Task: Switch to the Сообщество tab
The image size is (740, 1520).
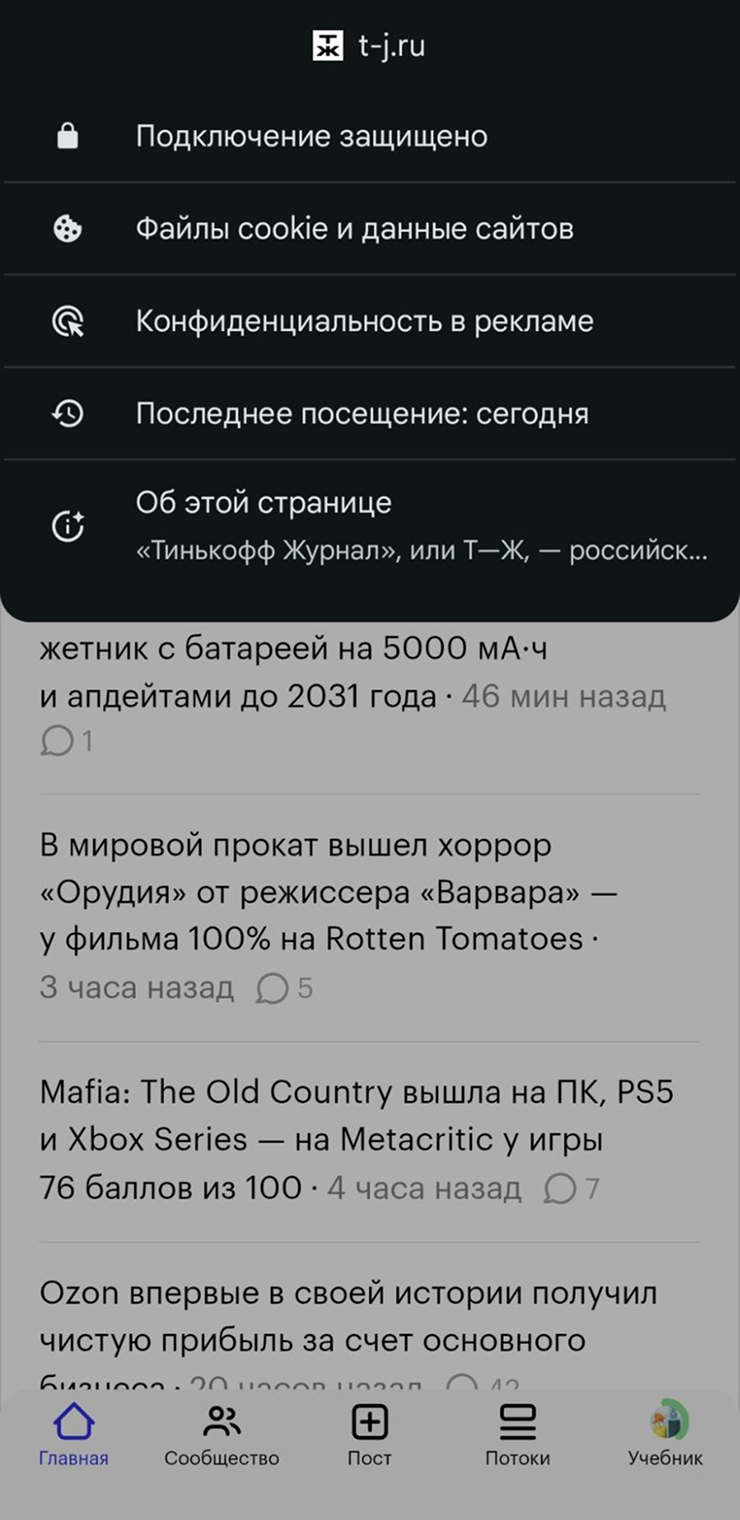Action: (221, 1435)
